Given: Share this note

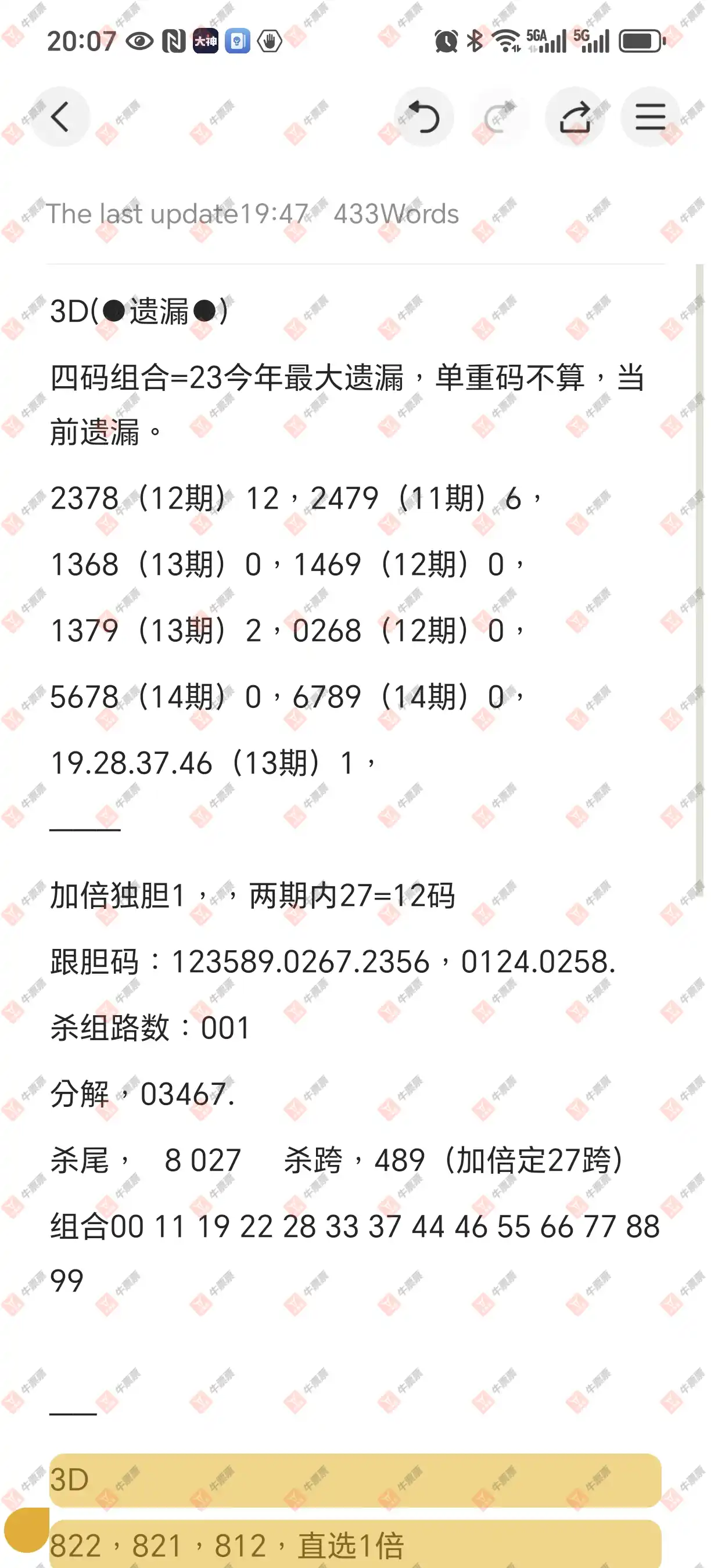Looking at the screenshot, I should point(575,117).
